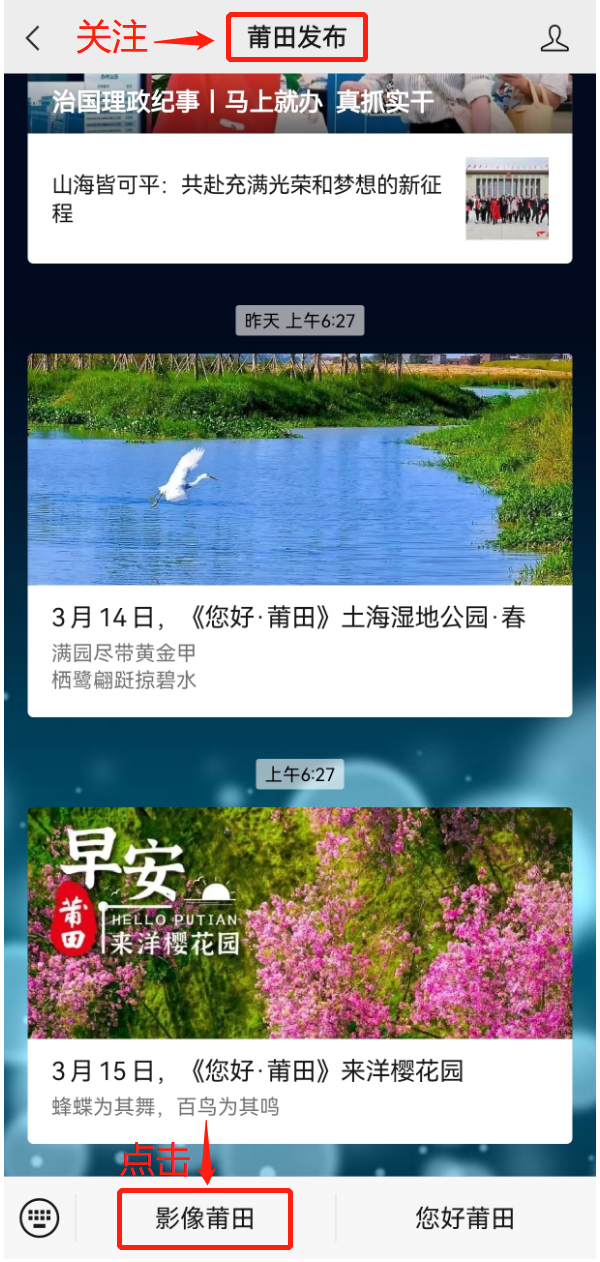Image resolution: width=600 pixels, height=1262 pixels.
Task: Go back using the top-left arrow
Action: [33, 39]
